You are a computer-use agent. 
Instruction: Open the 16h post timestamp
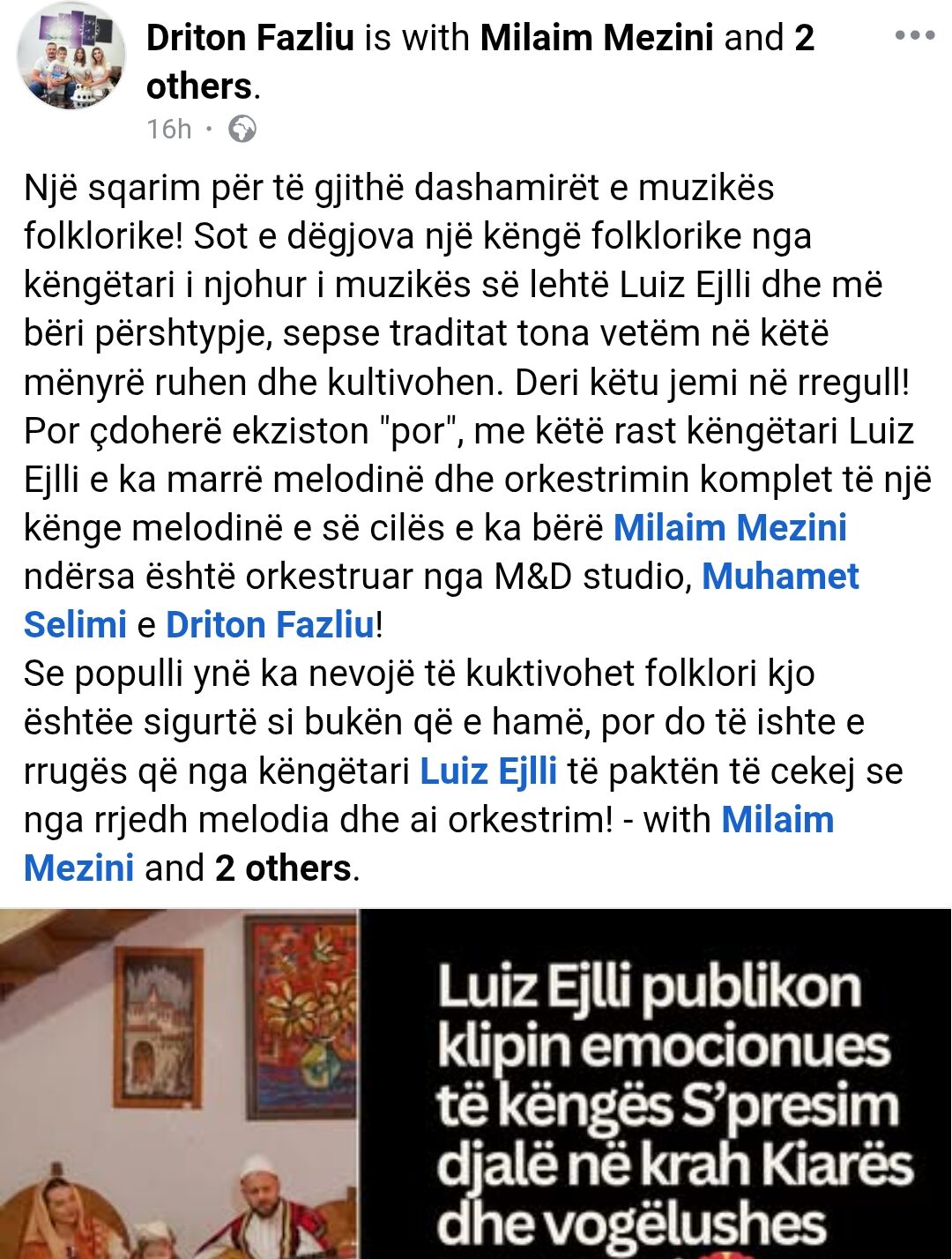coord(169,130)
